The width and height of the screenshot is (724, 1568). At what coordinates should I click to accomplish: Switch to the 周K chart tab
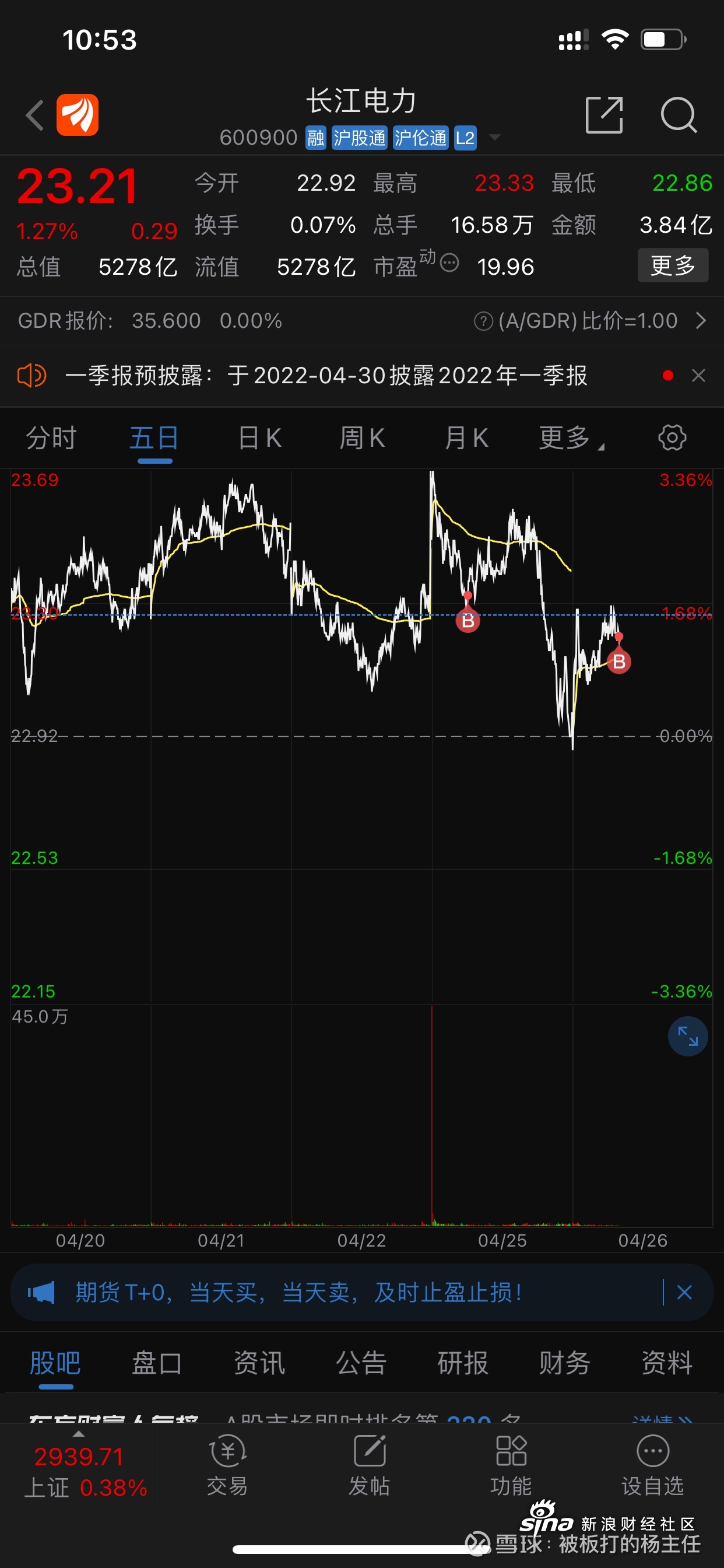tap(362, 438)
